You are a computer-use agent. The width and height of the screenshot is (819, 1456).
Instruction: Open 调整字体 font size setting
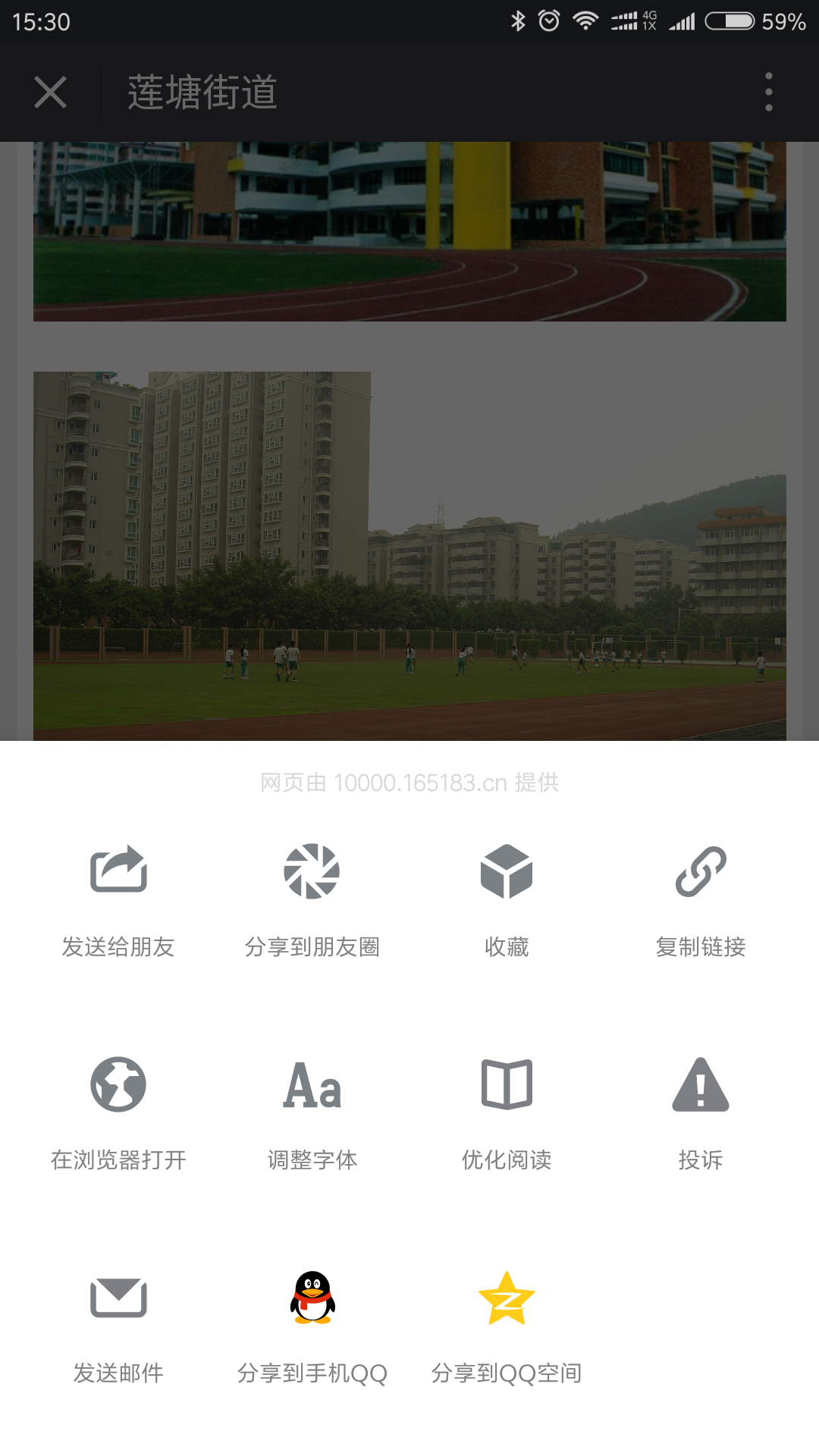tap(312, 1084)
